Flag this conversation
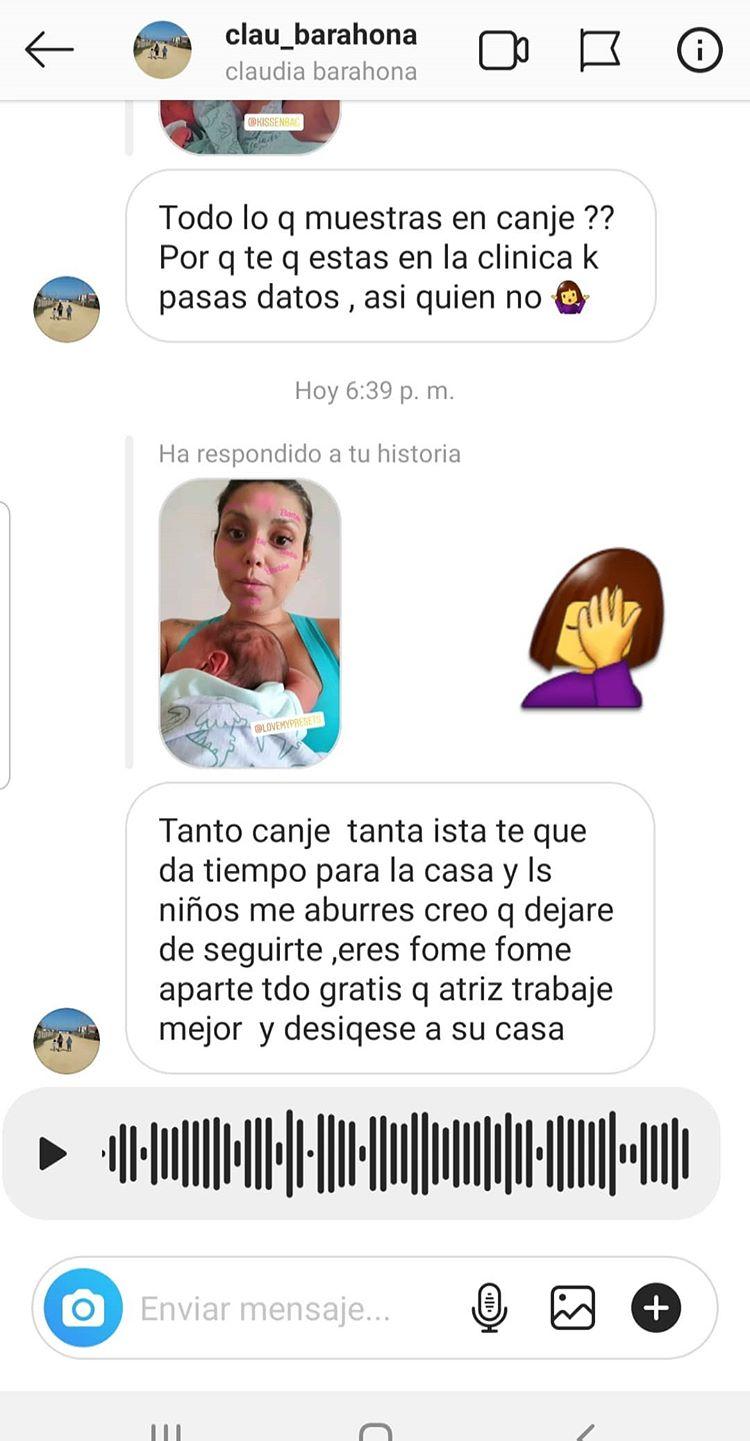 pos(600,50)
